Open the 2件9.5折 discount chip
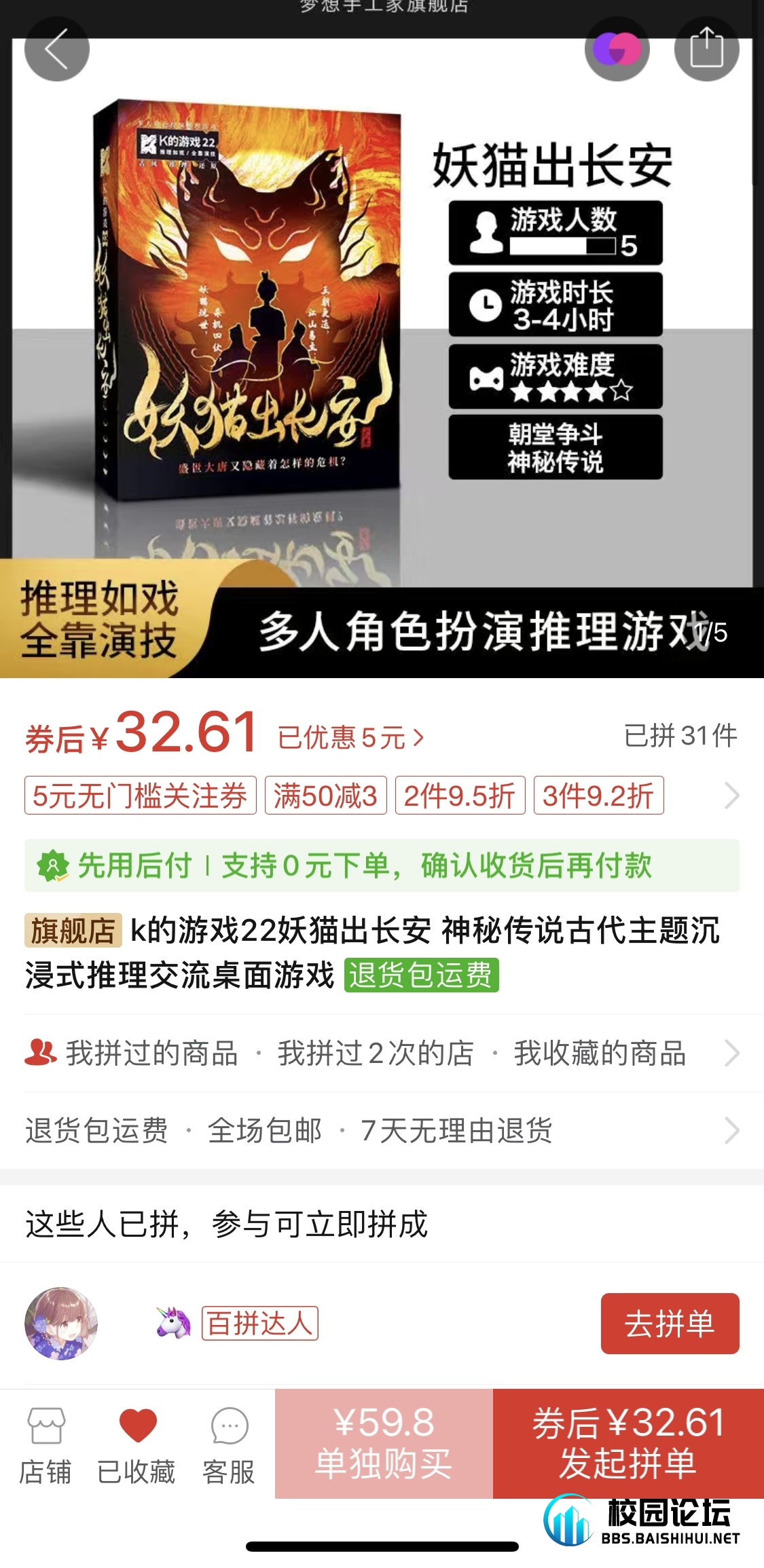The width and height of the screenshot is (764, 1568). pyautogui.click(x=460, y=796)
